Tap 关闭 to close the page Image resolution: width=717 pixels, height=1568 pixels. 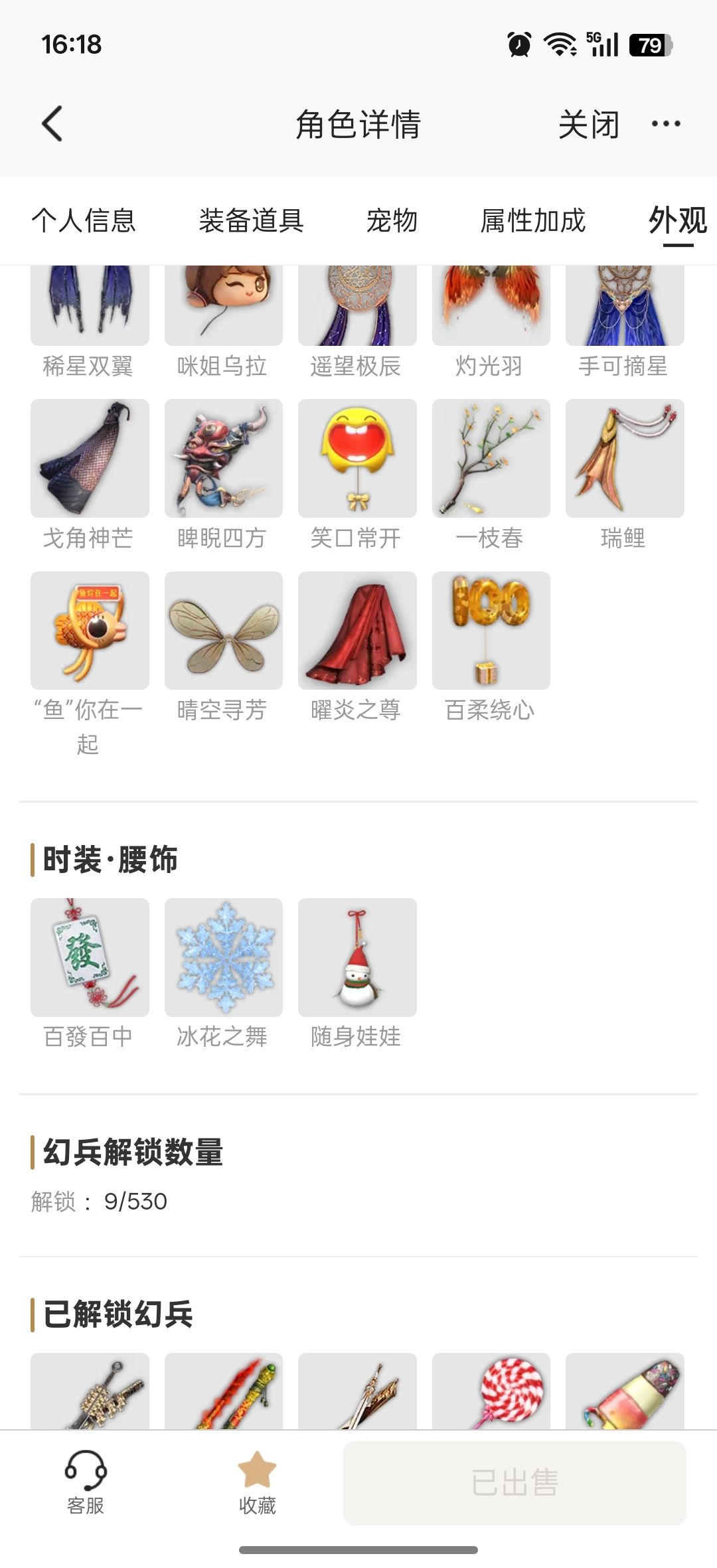588,124
